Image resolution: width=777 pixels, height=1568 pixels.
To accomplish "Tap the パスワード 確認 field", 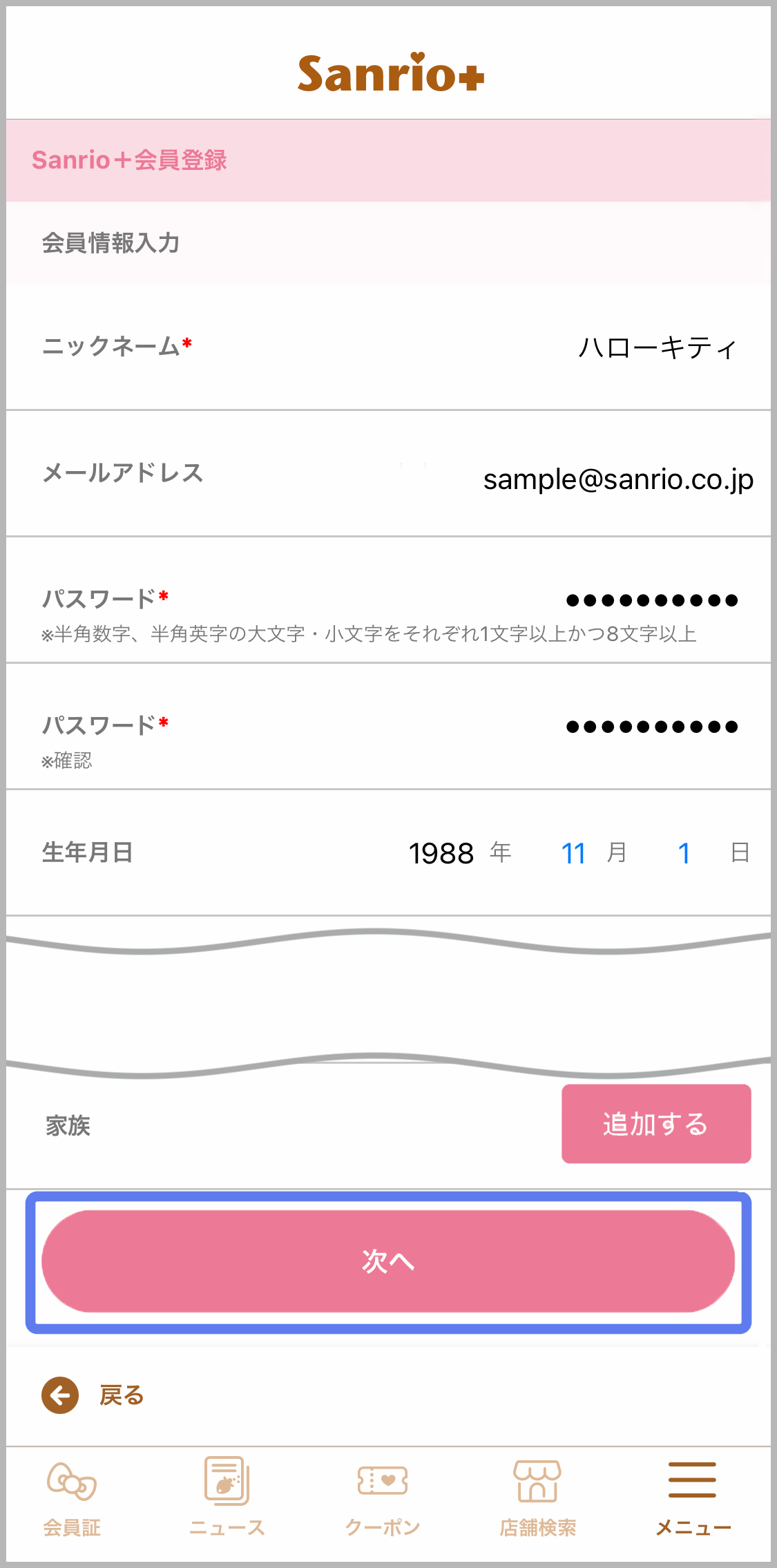I will click(388, 727).
